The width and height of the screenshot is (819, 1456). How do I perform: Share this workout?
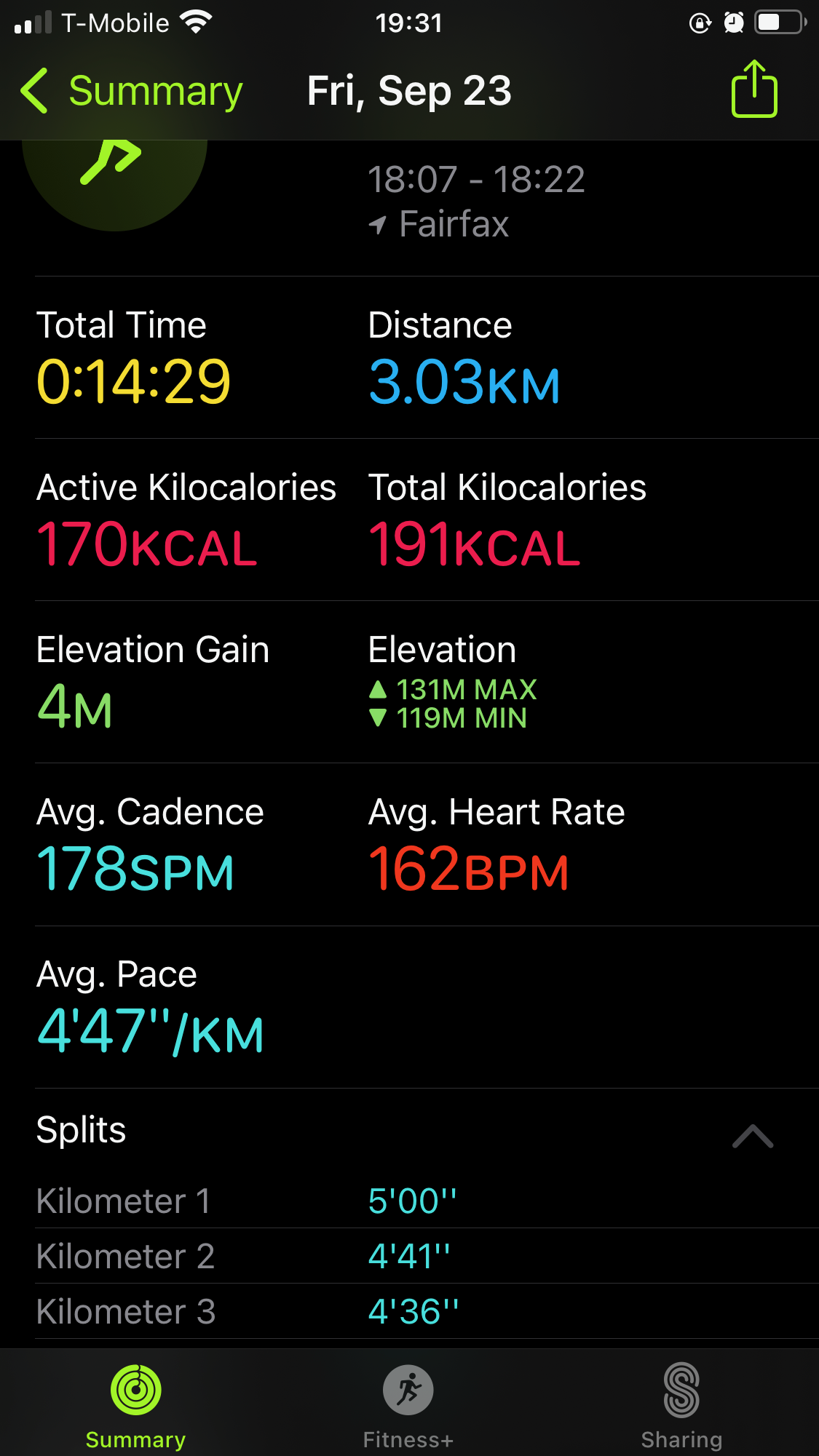(754, 89)
